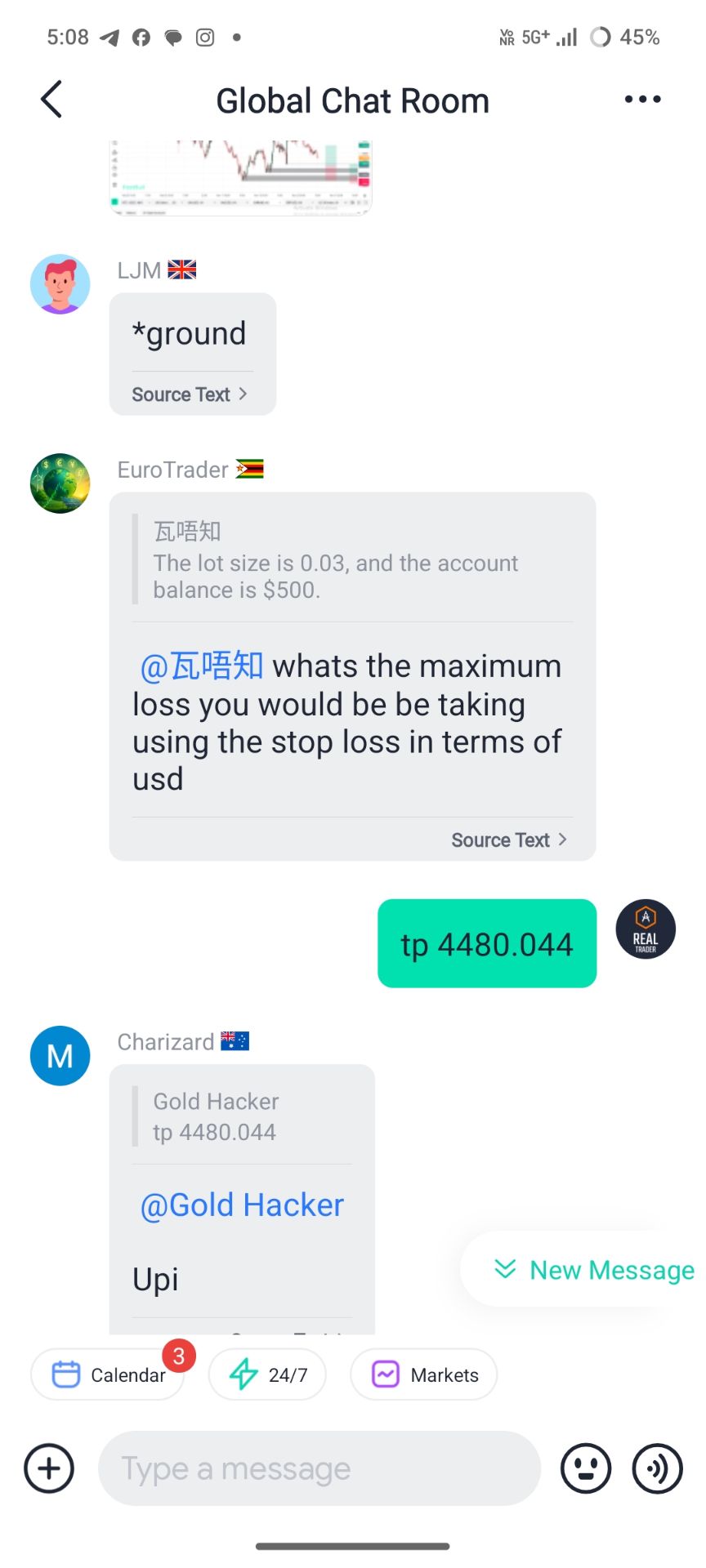The height and width of the screenshot is (1568, 706).
Task: Focus the Type a message field
Action: 319,1468
